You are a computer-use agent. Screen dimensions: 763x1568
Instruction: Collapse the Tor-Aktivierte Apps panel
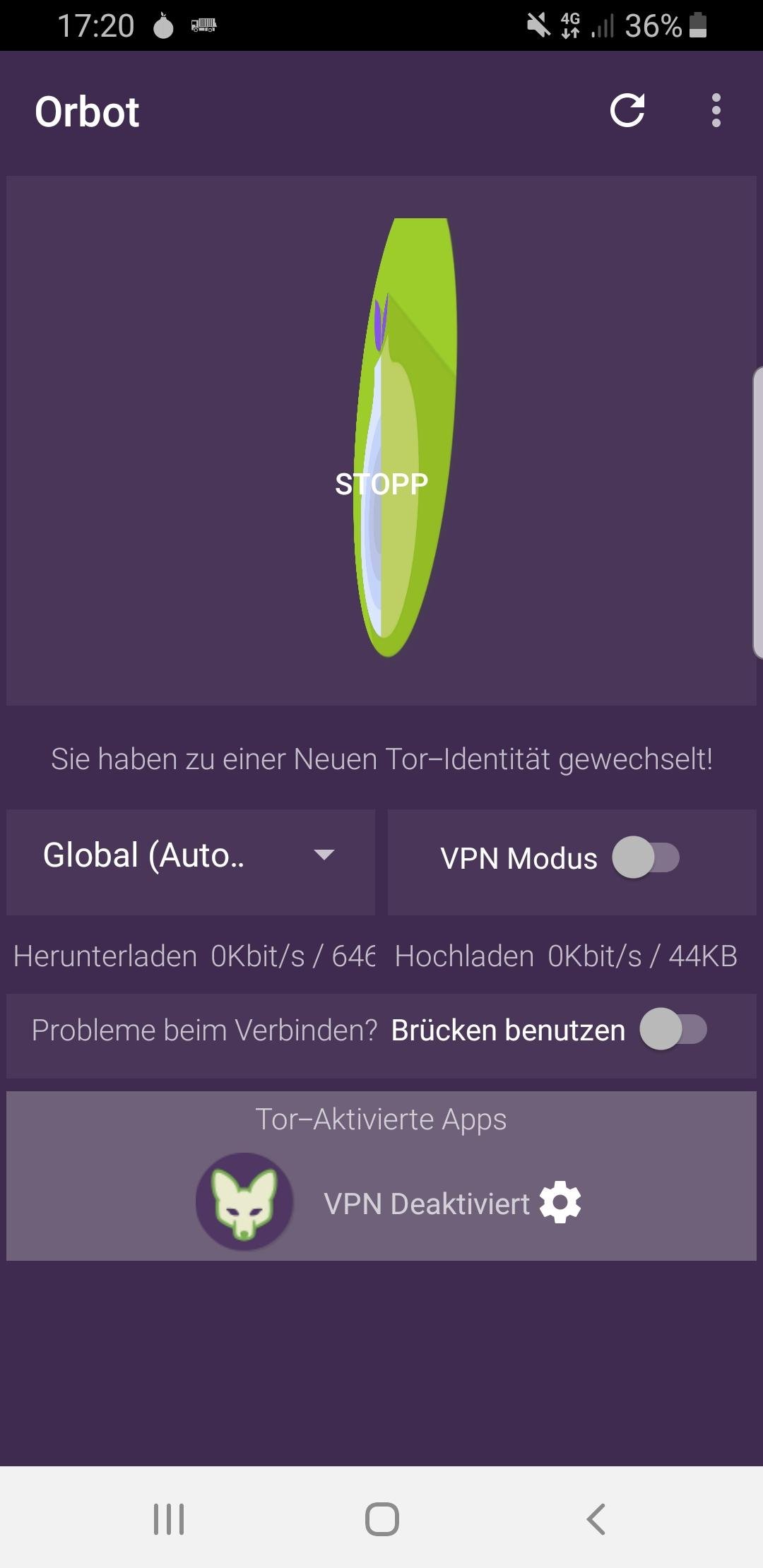(x=381, y=1119)
